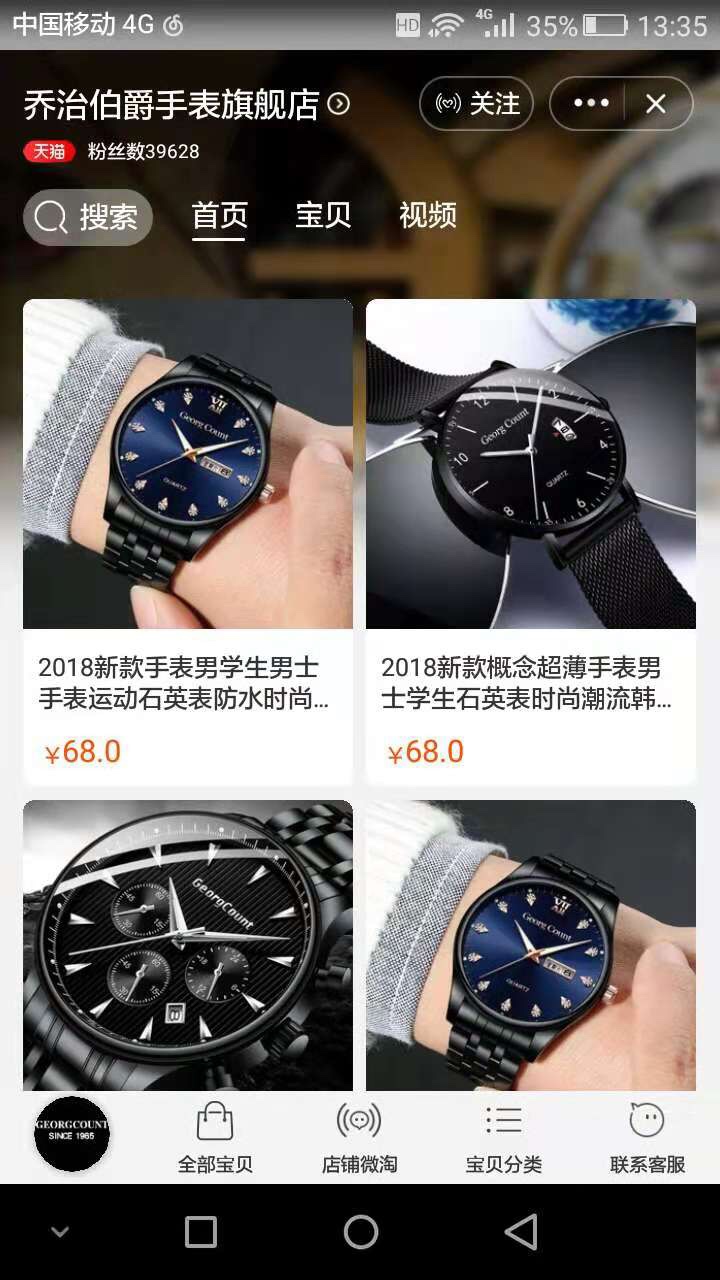This screenshot has height=1280, width=720.
Task: Contact customer service via 联系客服
Action: point(647,1138)
